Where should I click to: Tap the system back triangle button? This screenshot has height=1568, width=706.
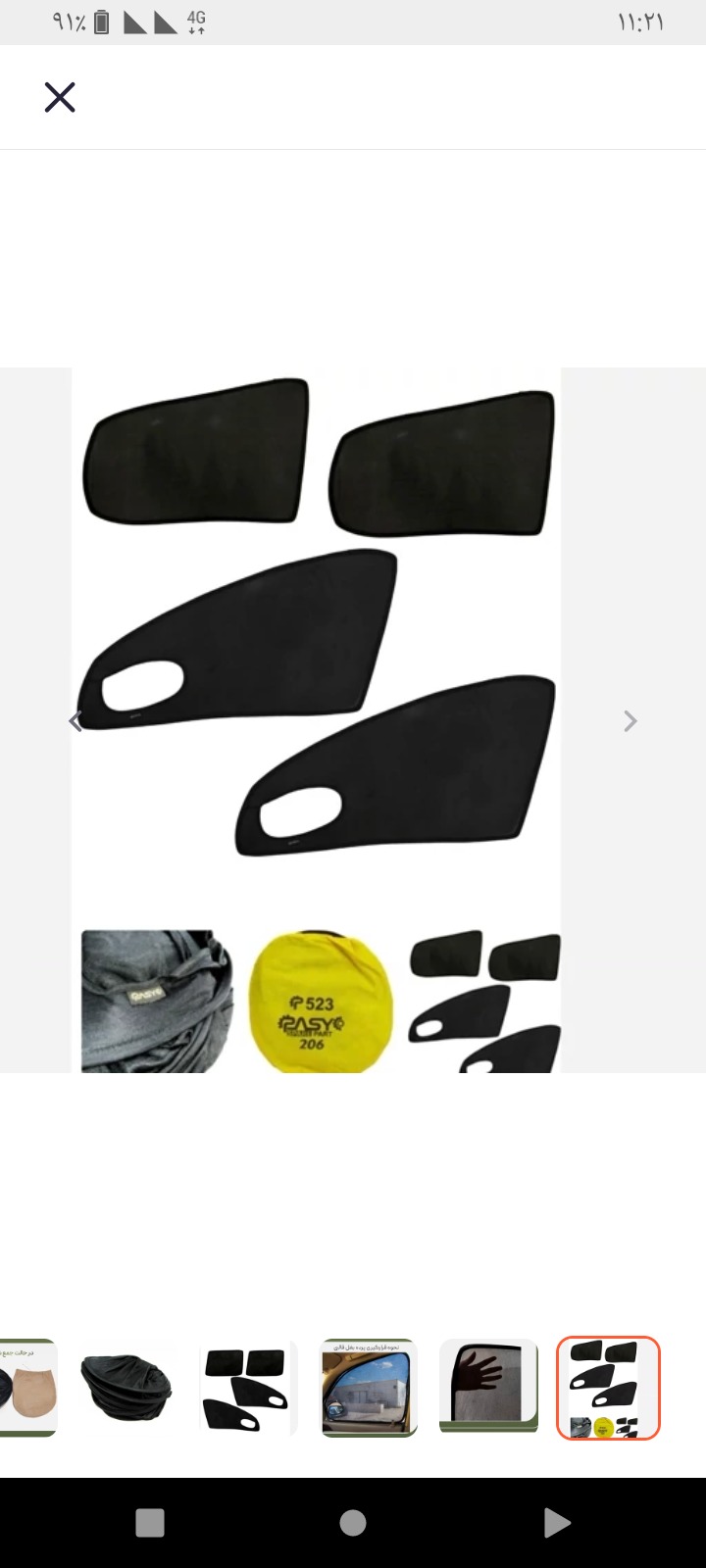click(x=556, y=1522)
